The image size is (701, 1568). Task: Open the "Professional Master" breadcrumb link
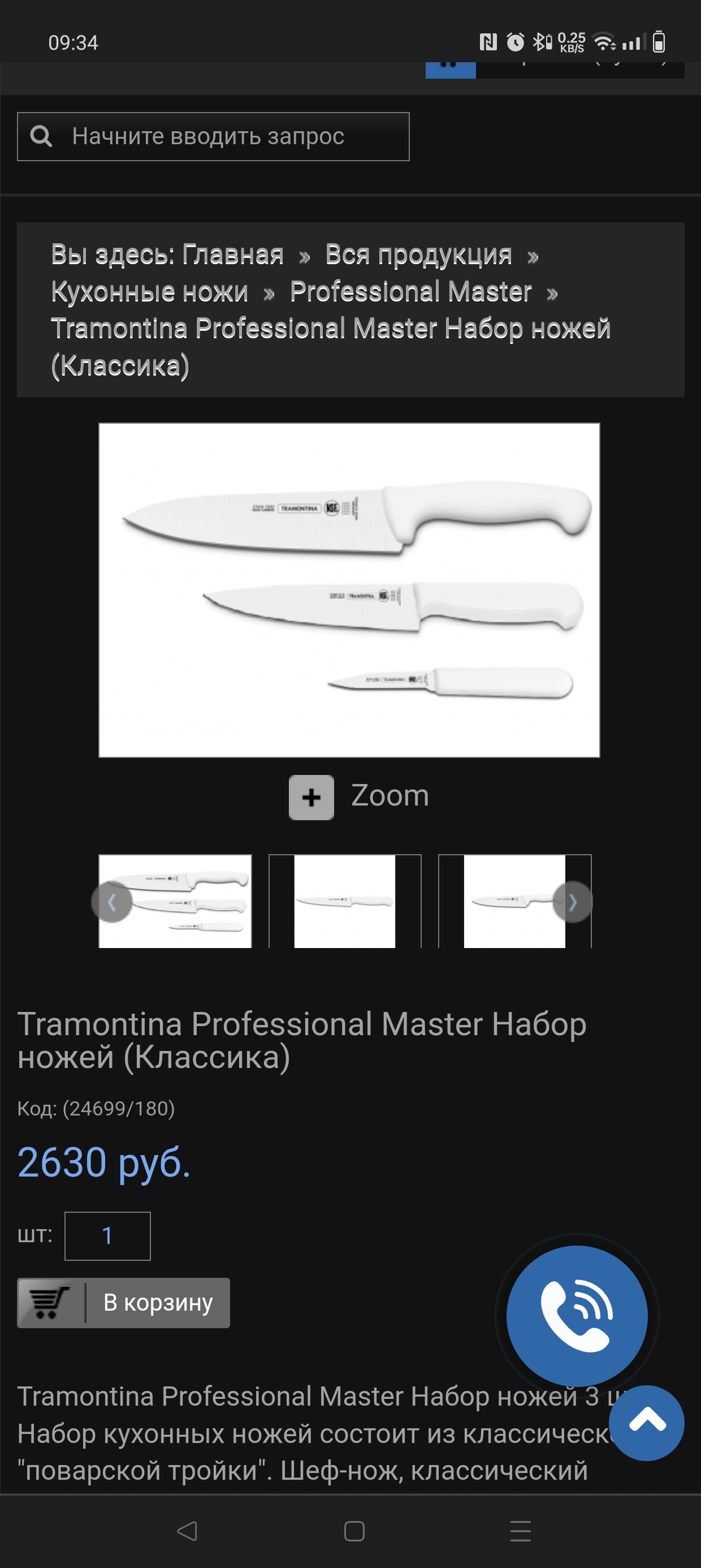[411, 291]
